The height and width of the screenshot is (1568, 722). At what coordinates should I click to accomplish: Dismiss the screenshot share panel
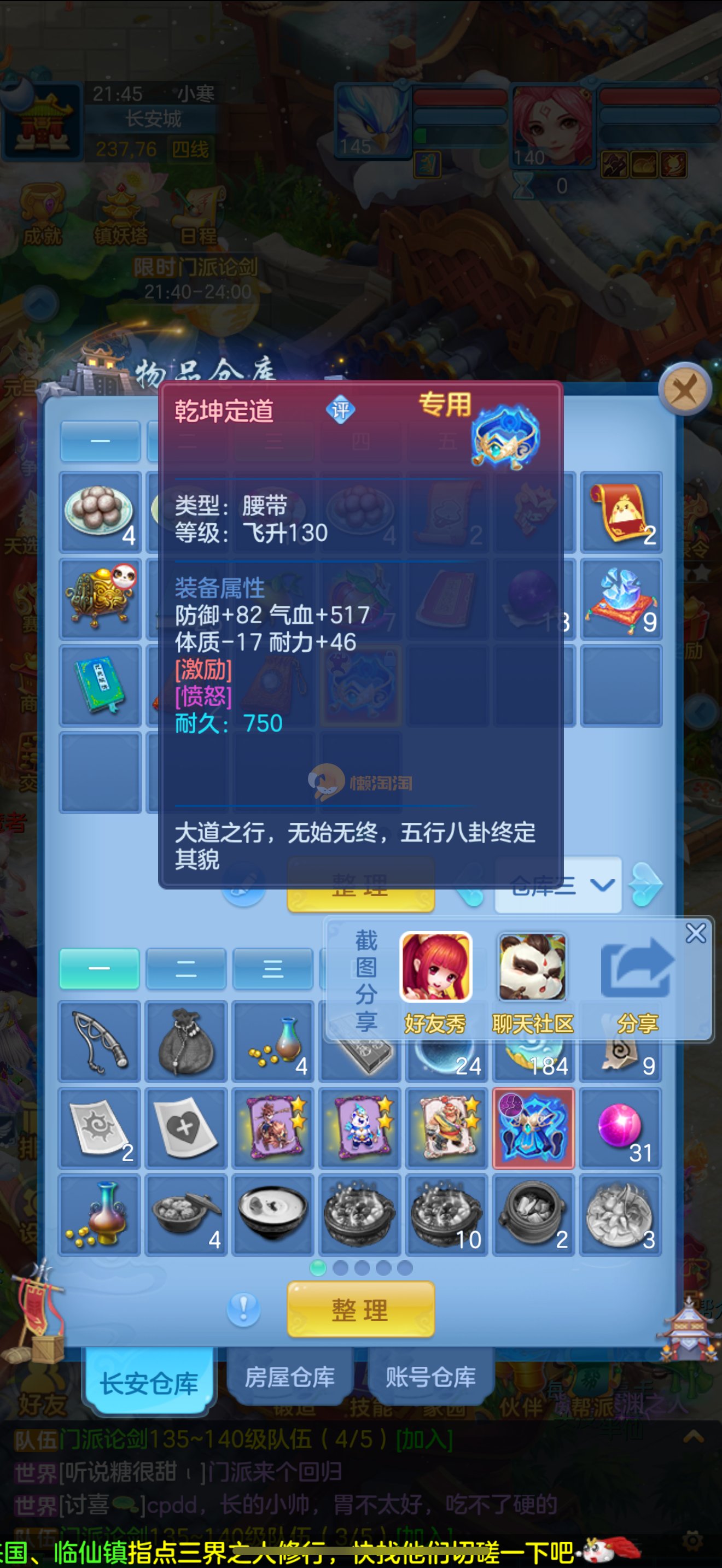[x=695, y=934]
